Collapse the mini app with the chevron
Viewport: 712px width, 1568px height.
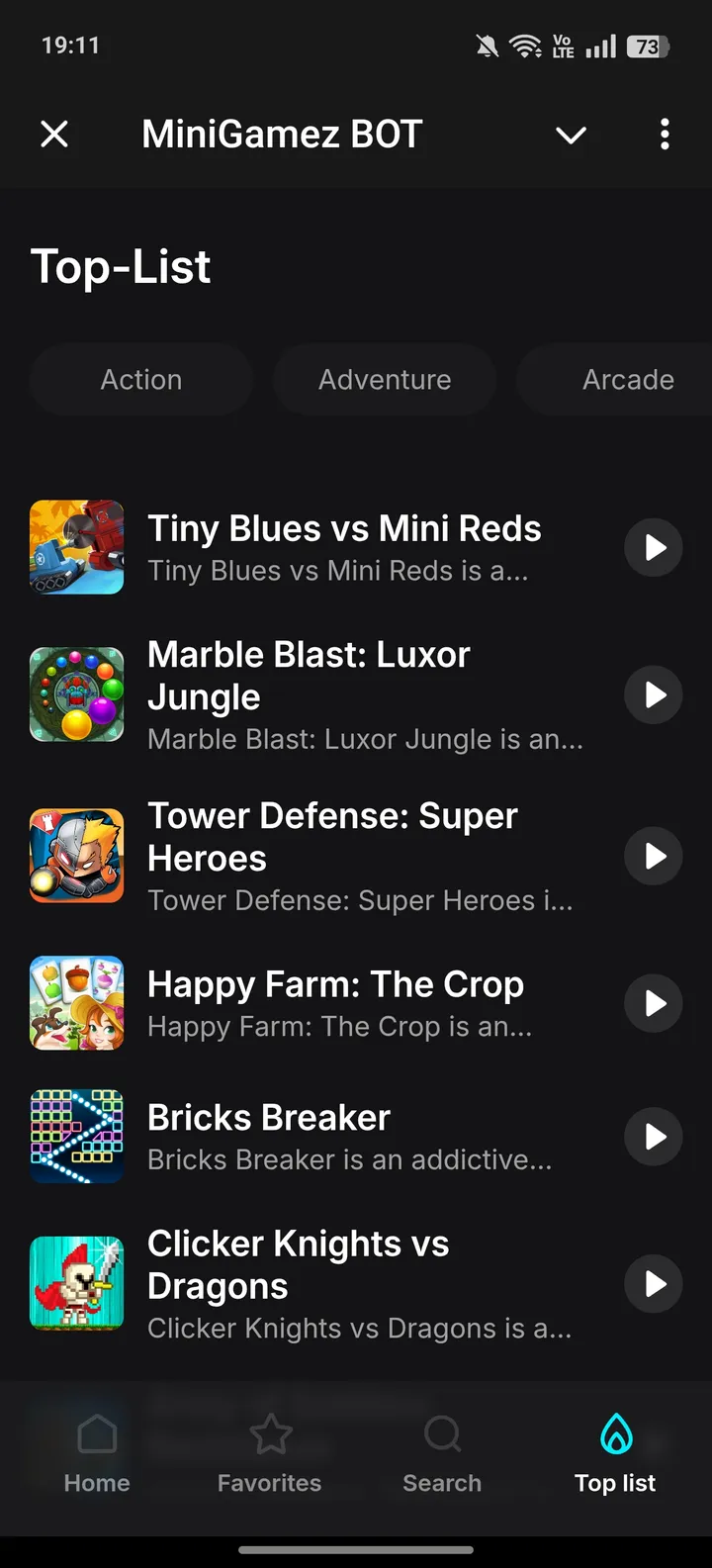571,135
